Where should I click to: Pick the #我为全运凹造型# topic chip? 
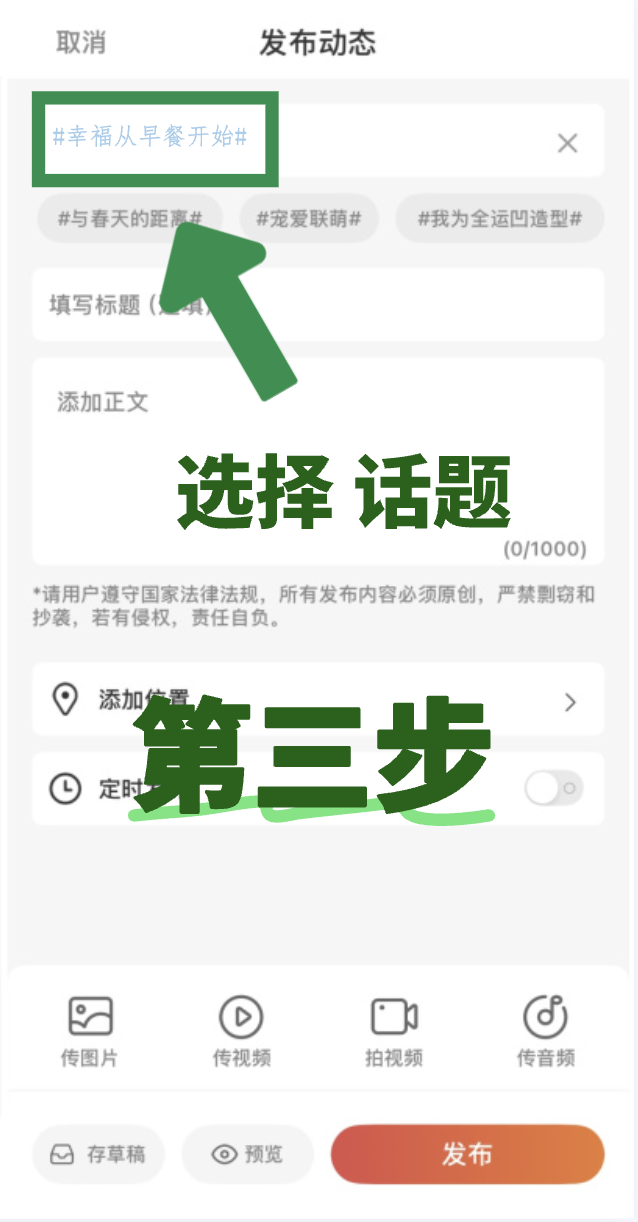(499, 218)
